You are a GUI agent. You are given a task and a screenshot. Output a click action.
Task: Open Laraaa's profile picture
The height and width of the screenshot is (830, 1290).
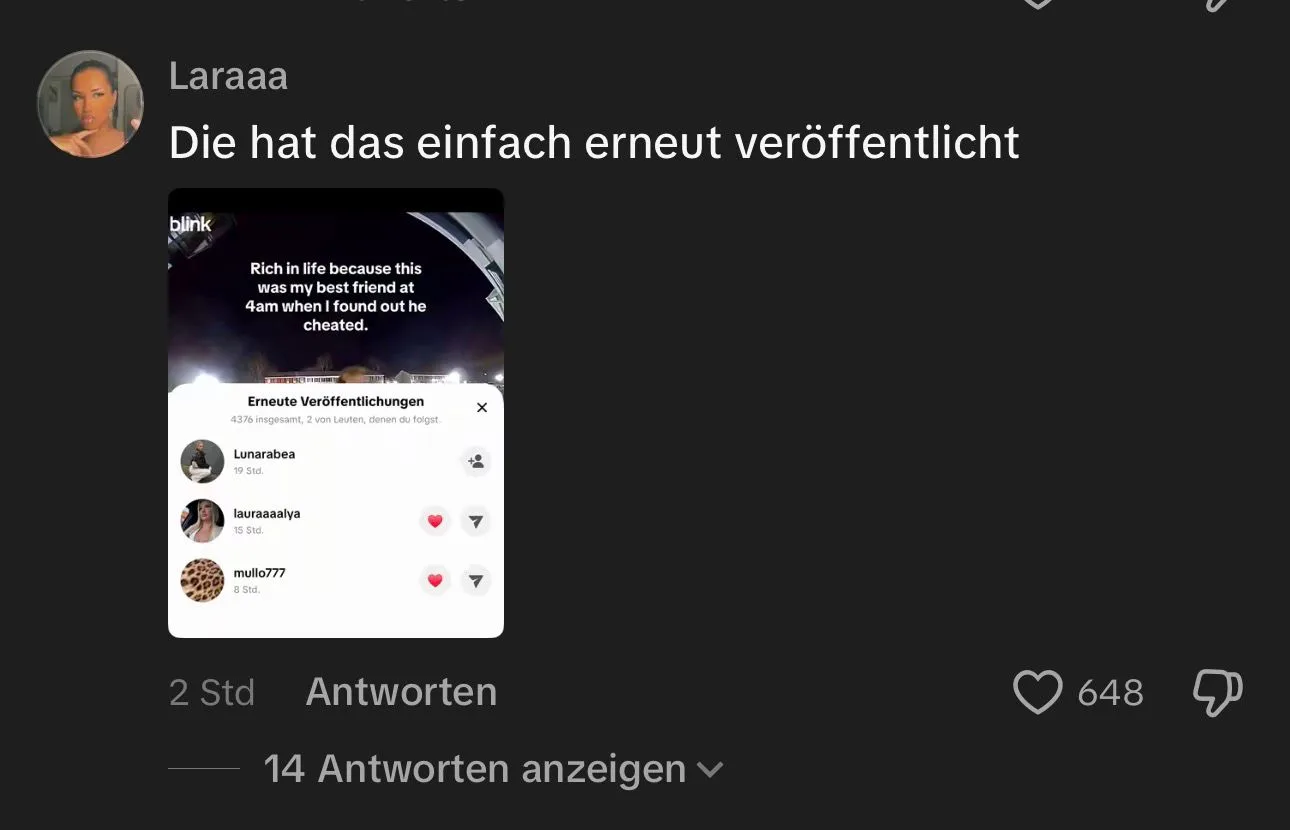pos(90,104)
